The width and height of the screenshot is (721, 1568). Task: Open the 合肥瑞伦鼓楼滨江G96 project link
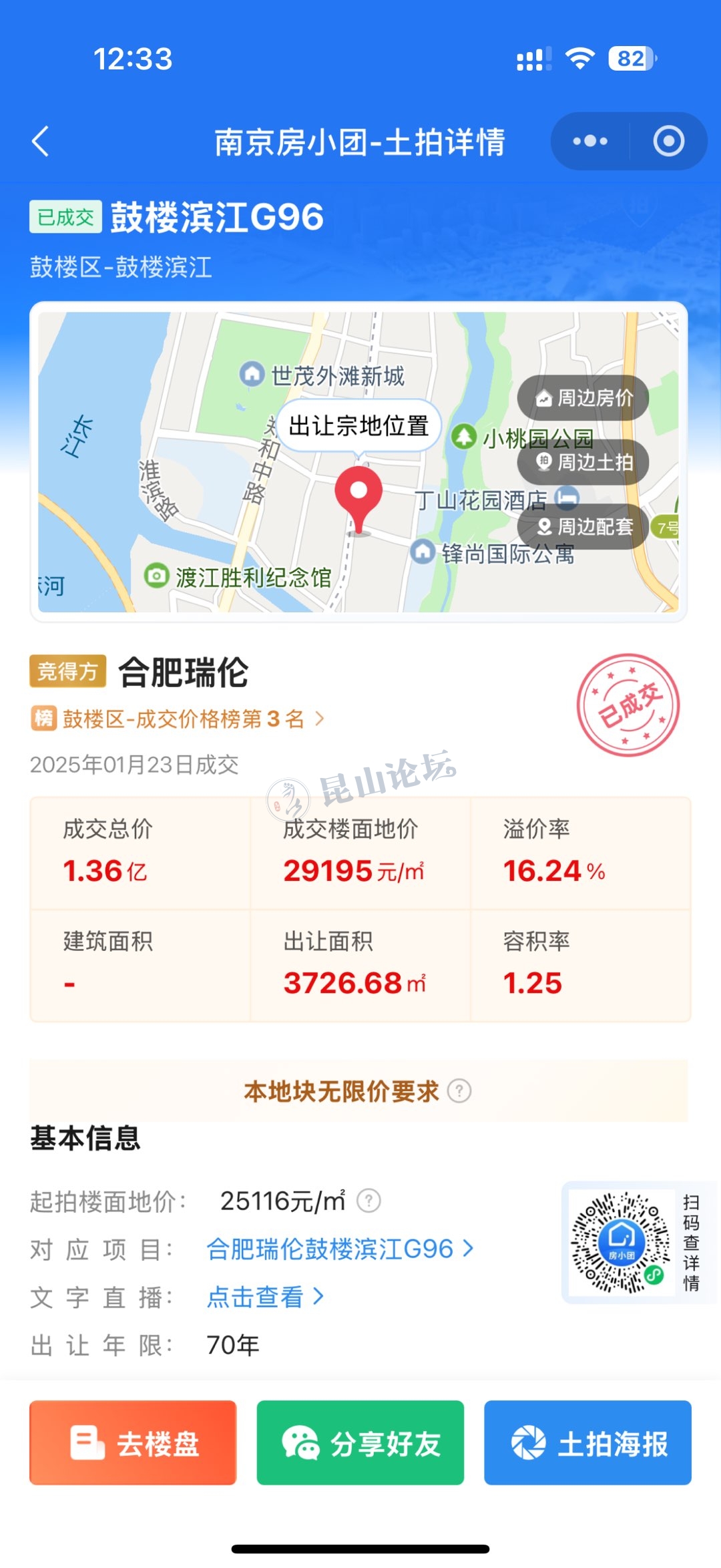tap(339, 1249)
